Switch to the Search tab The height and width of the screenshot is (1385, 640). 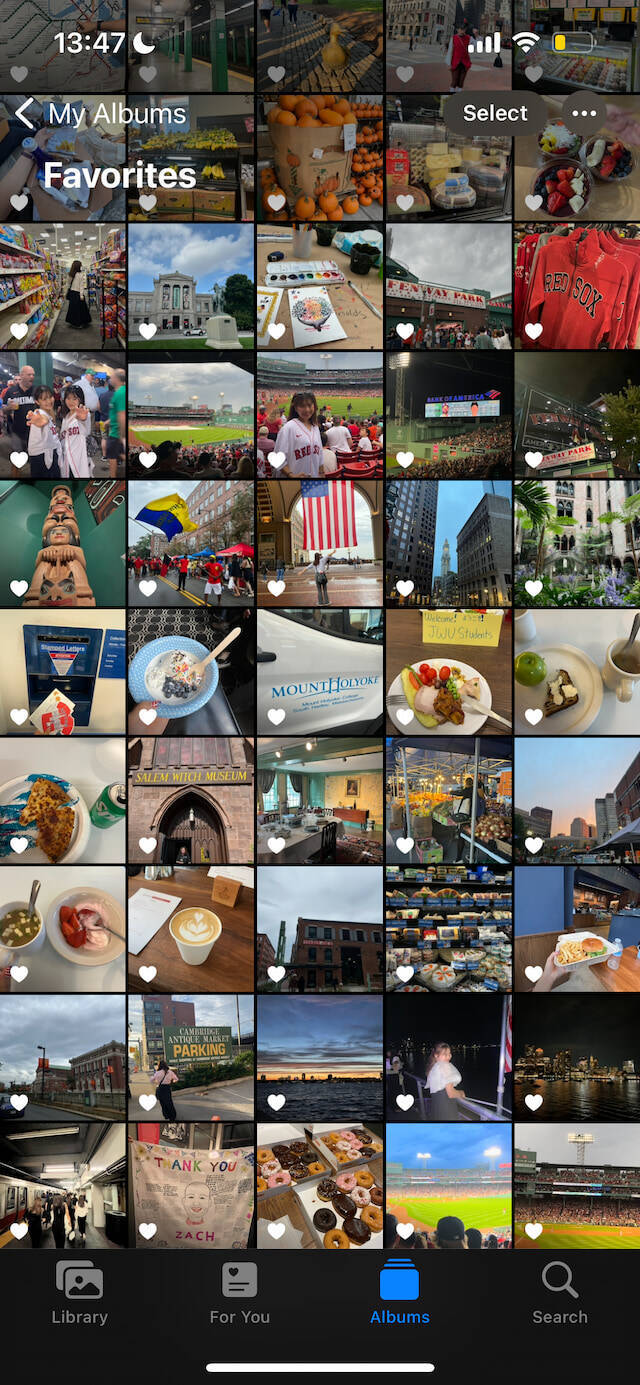(x=559, y=1292)
